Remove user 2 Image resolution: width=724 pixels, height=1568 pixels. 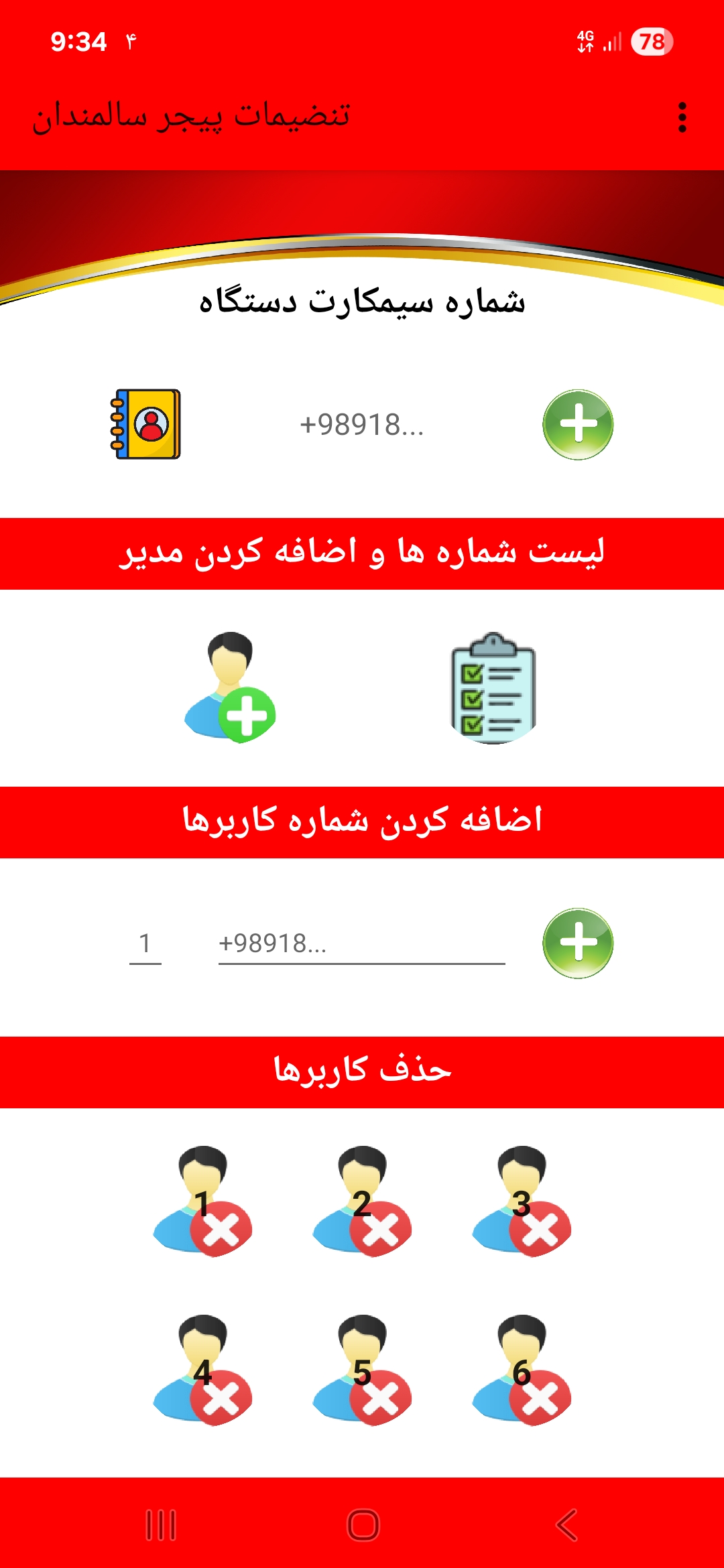(x=362, y=1201)
